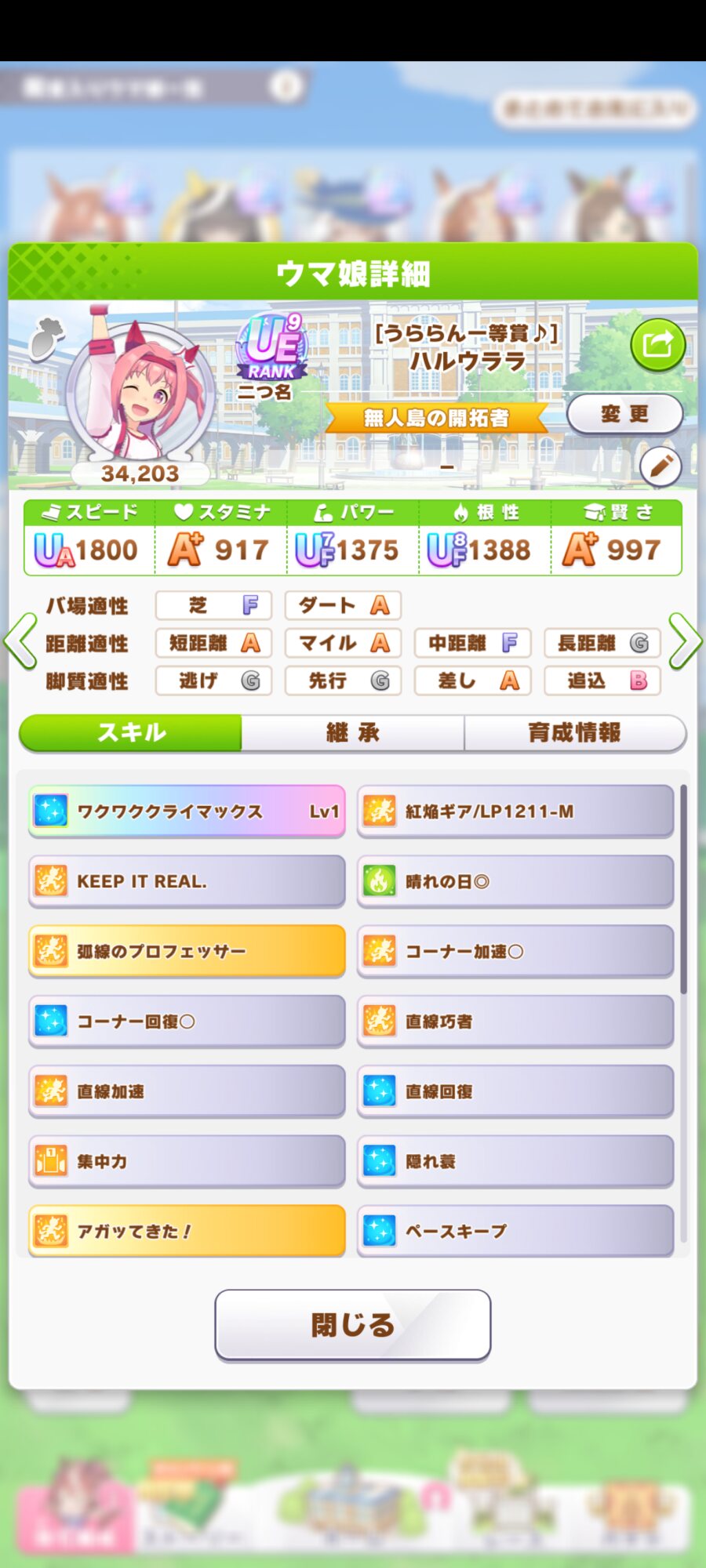
Task: Tap the green share icon
Action: [657, 344]
